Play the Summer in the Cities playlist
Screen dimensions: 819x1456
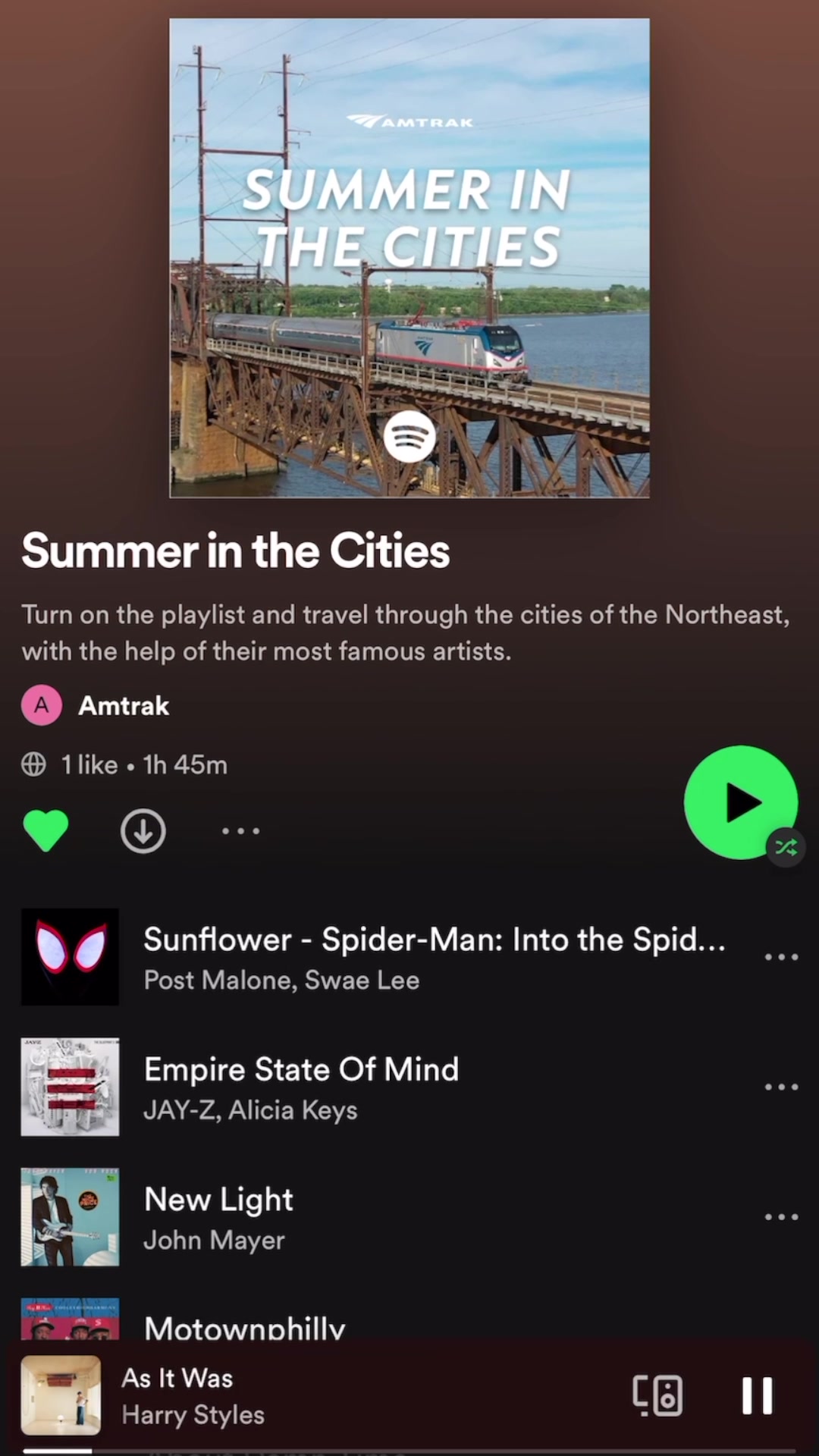(x=739, y=802)
